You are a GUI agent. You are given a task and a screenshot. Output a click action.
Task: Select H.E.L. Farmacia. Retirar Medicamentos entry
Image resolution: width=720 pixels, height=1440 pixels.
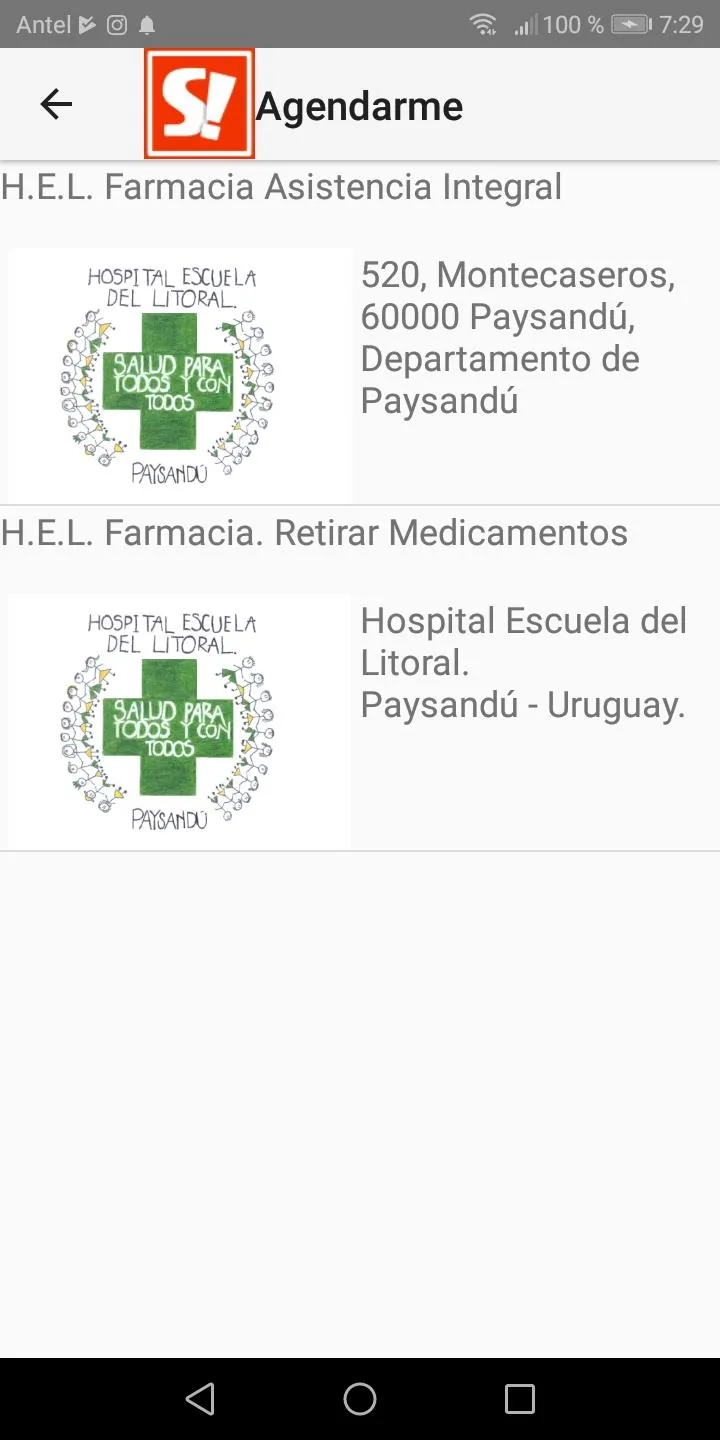[x=360, y=679]
